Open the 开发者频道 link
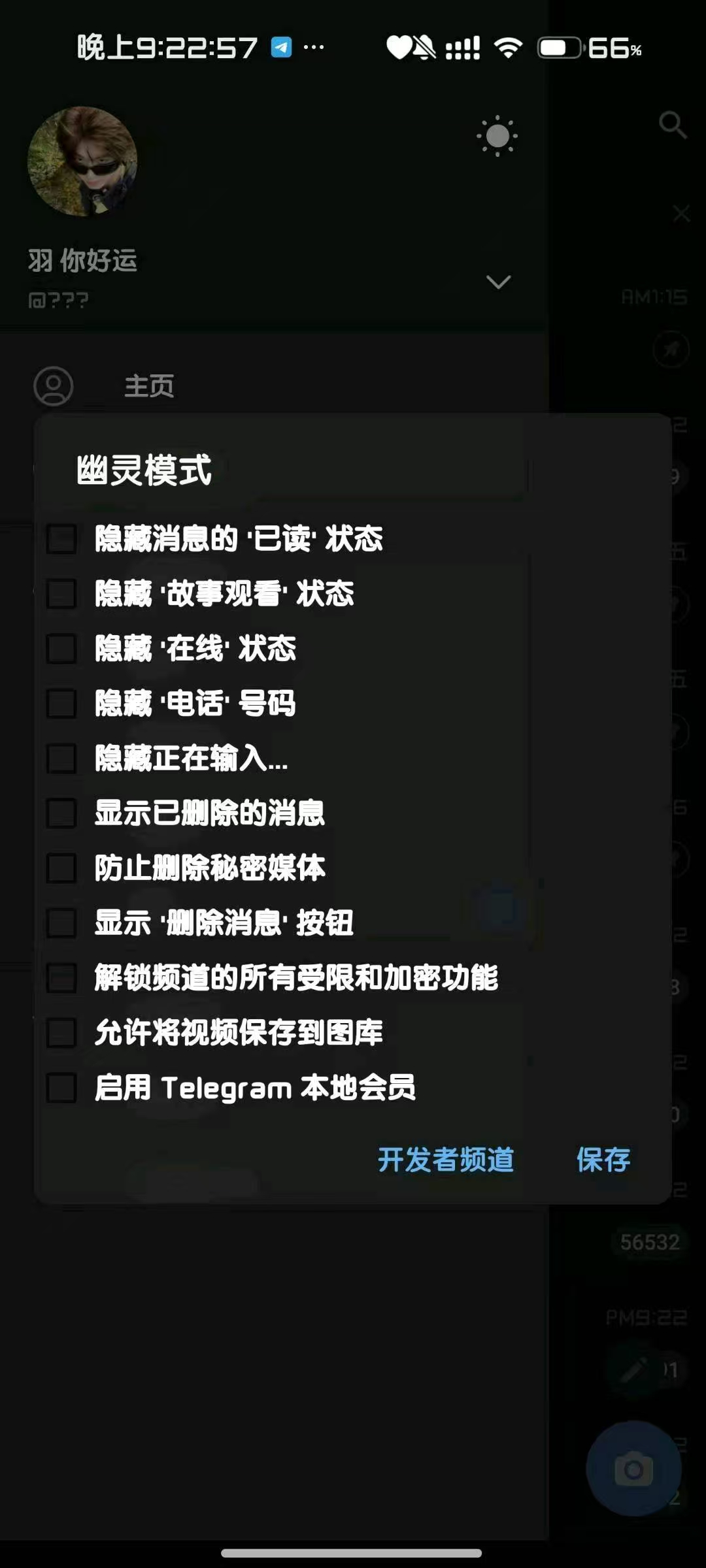 [x=446, y=1160]
